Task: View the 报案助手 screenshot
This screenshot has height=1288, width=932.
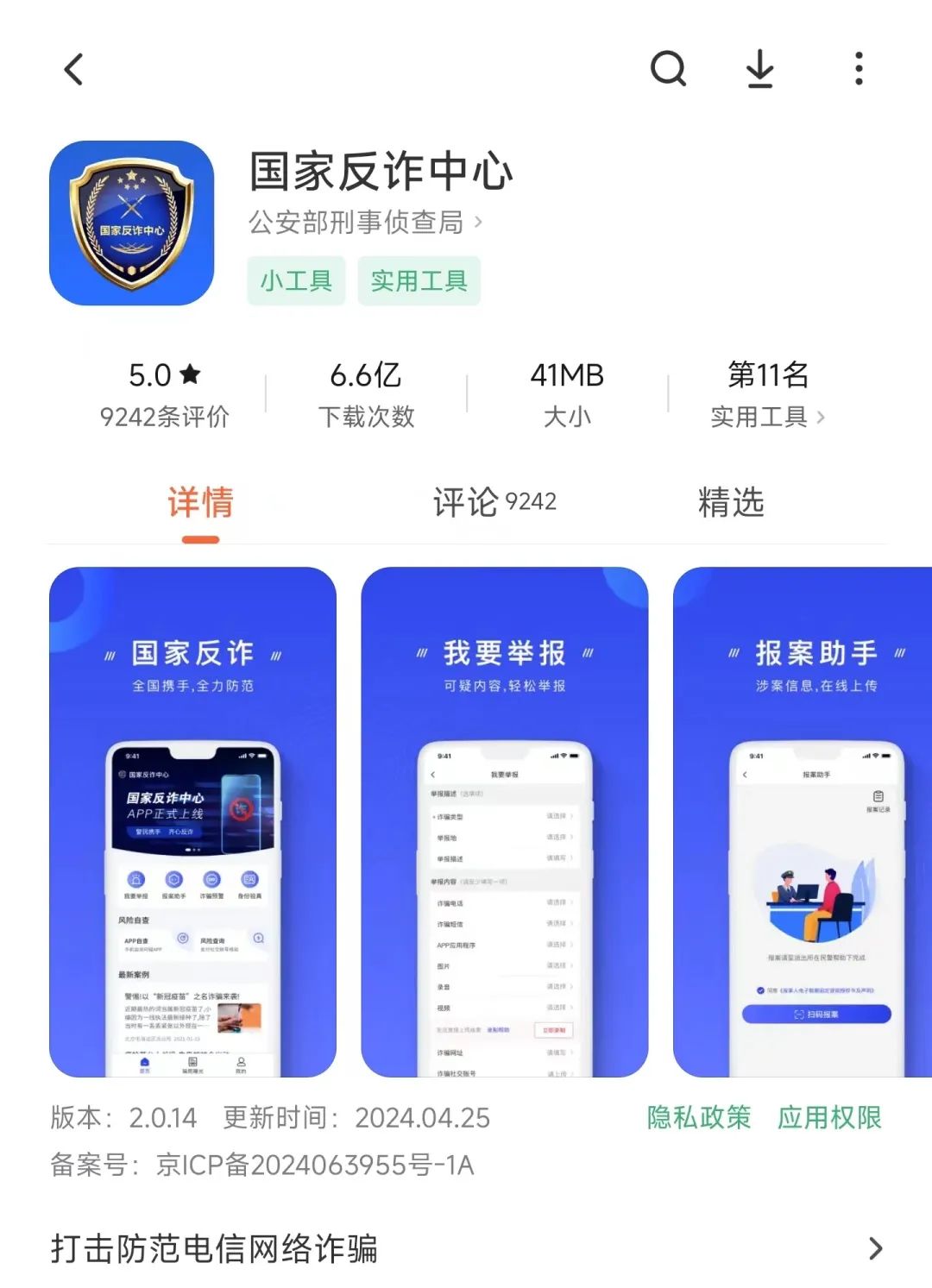Action: 803,821
